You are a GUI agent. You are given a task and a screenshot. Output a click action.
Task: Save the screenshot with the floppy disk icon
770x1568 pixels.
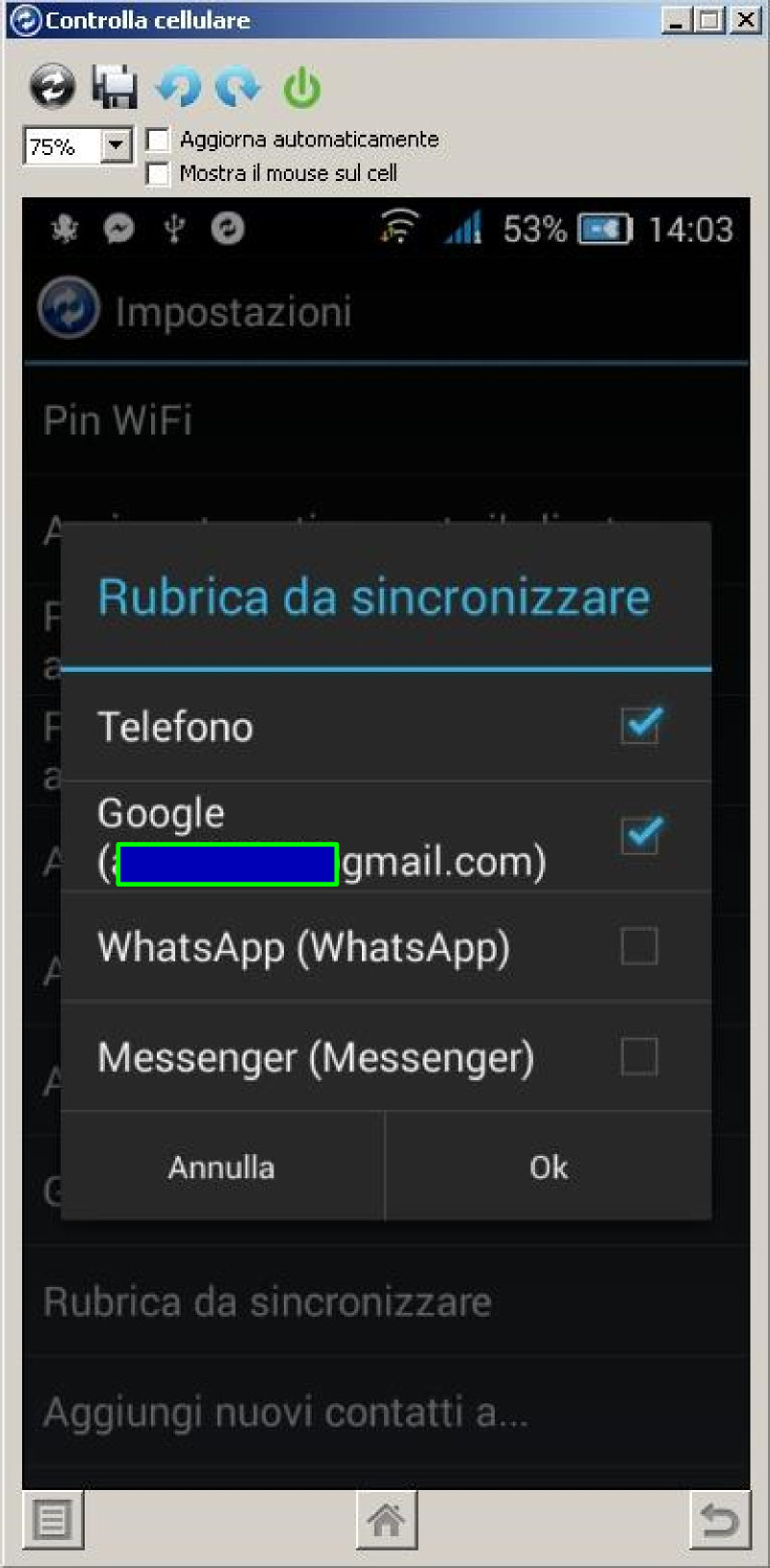115,87
